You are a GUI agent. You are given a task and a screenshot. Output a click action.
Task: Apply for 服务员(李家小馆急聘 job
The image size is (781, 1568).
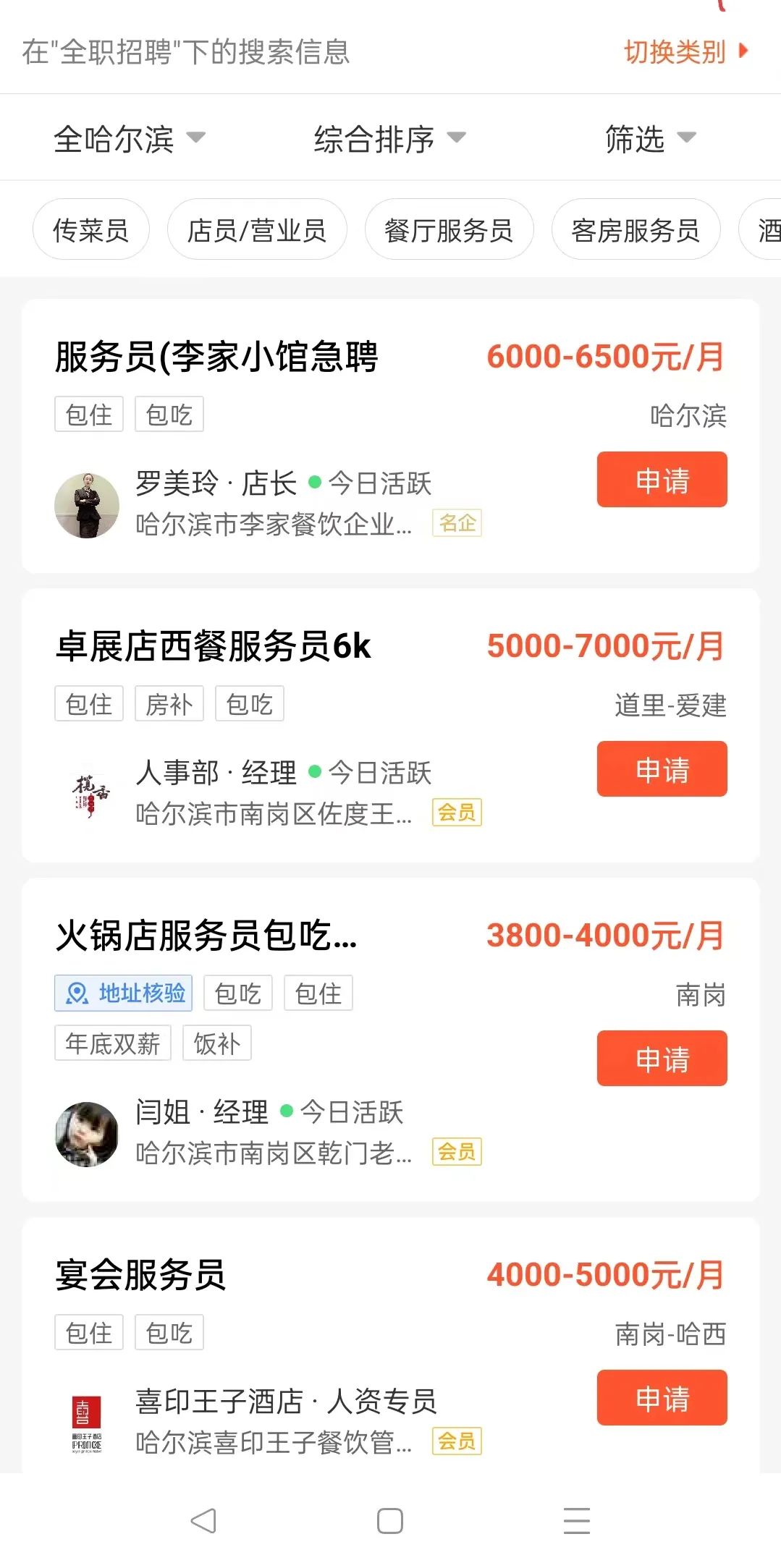coord(662,480)
